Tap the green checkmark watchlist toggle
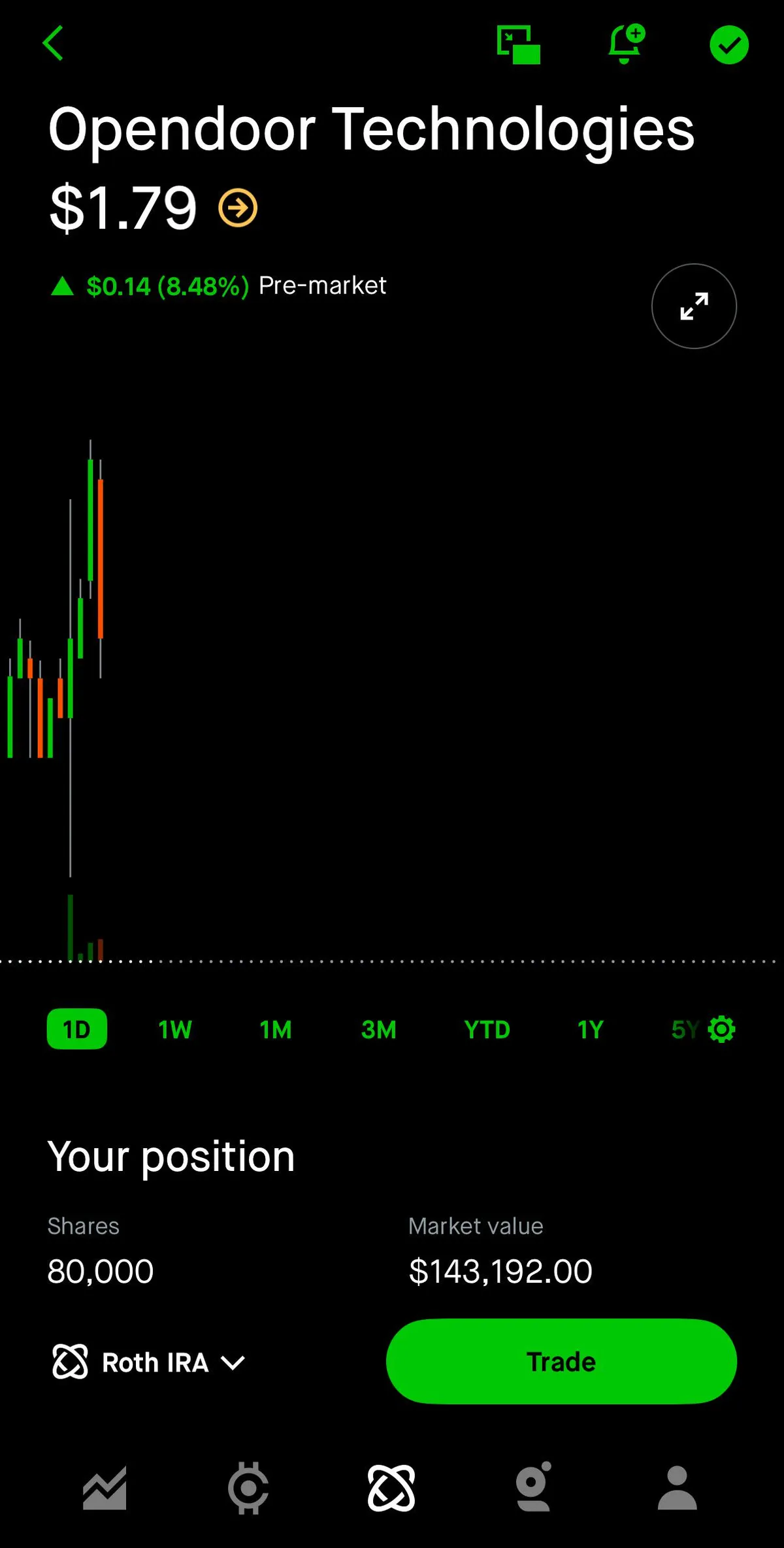The width and height of the screenshot is (784, 1548). tap(730, 44)
